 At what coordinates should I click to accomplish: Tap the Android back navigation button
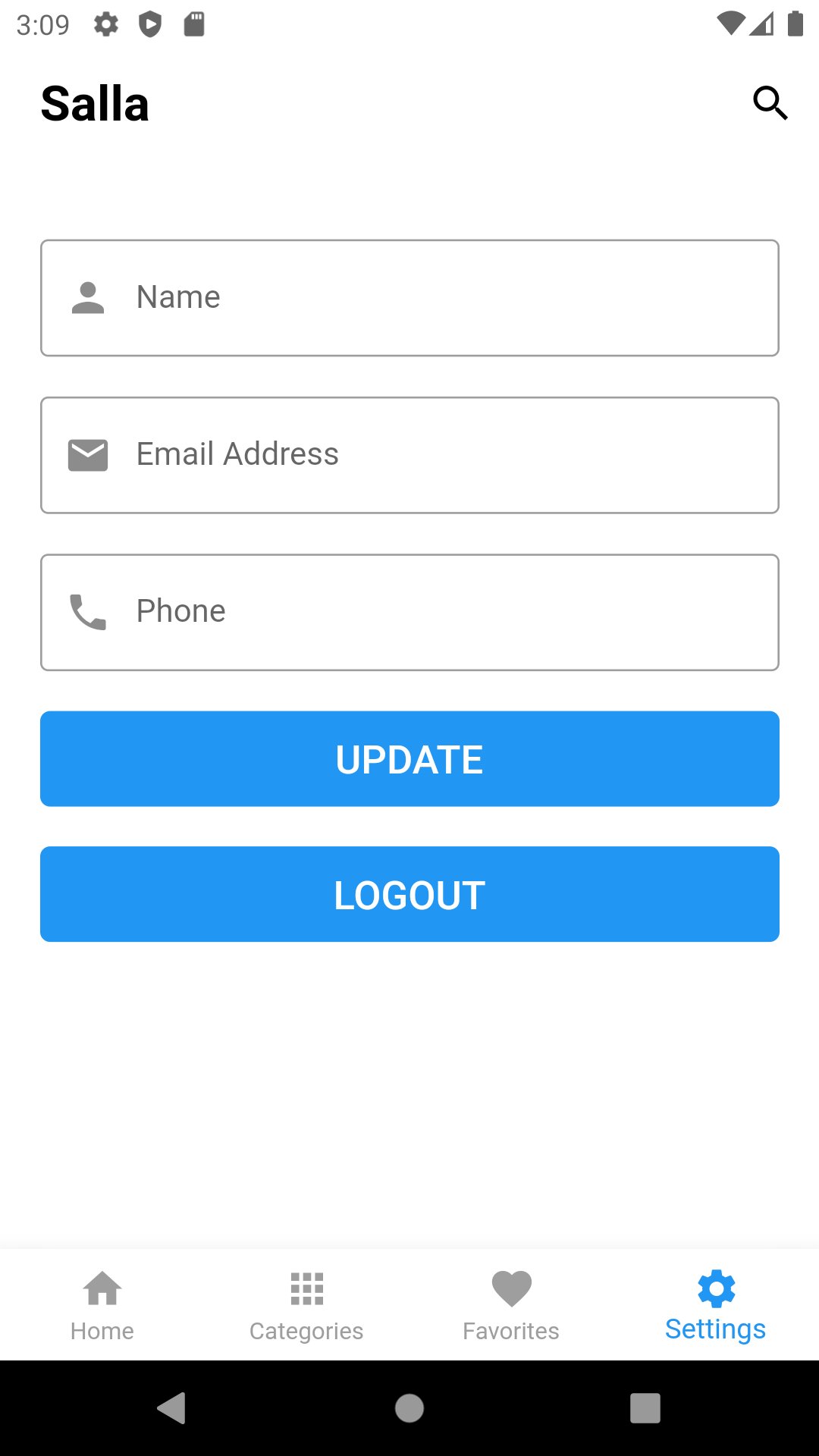pyautogui.click(x=173, y=1409)
